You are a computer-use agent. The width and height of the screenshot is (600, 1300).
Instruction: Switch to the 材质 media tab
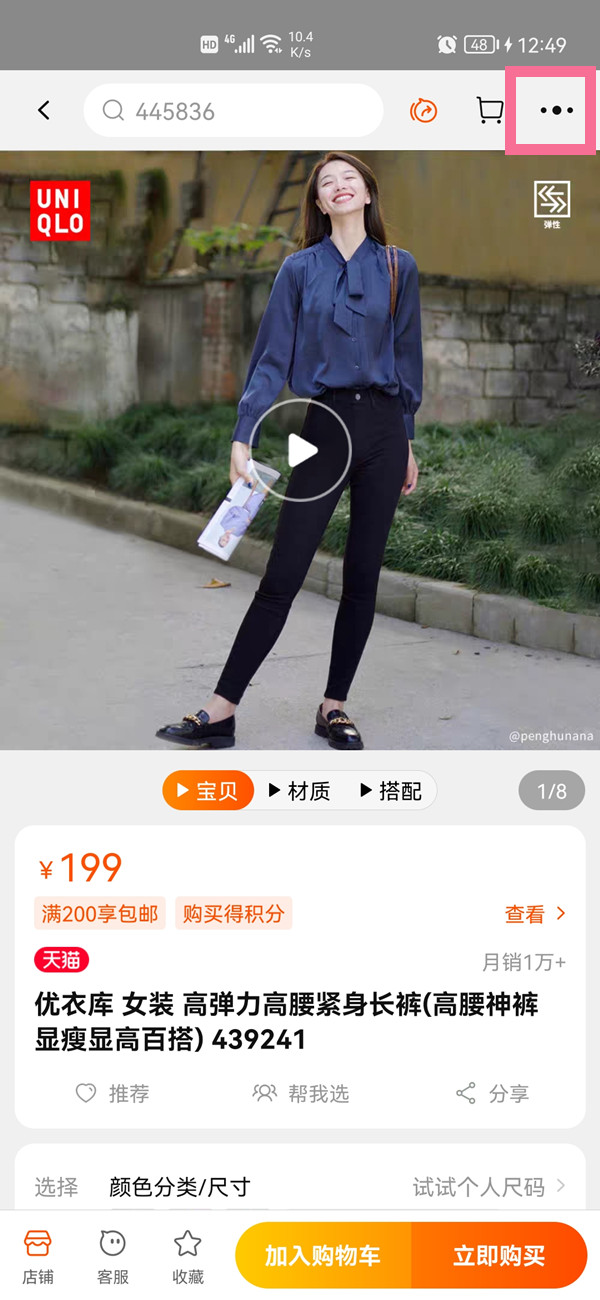[299, 791]
